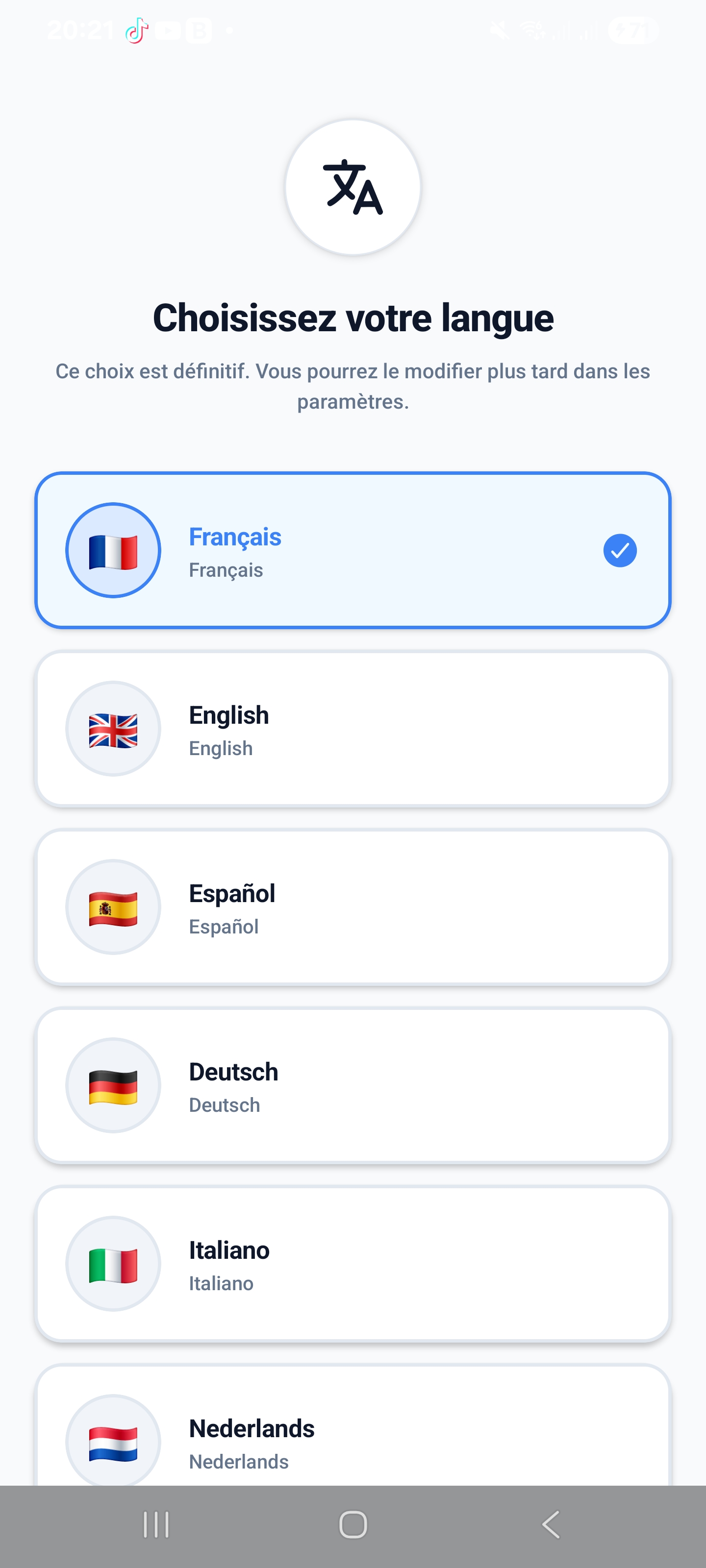706x1568 pixels.
Task: Select the Français language option
Action: (352, 550)
